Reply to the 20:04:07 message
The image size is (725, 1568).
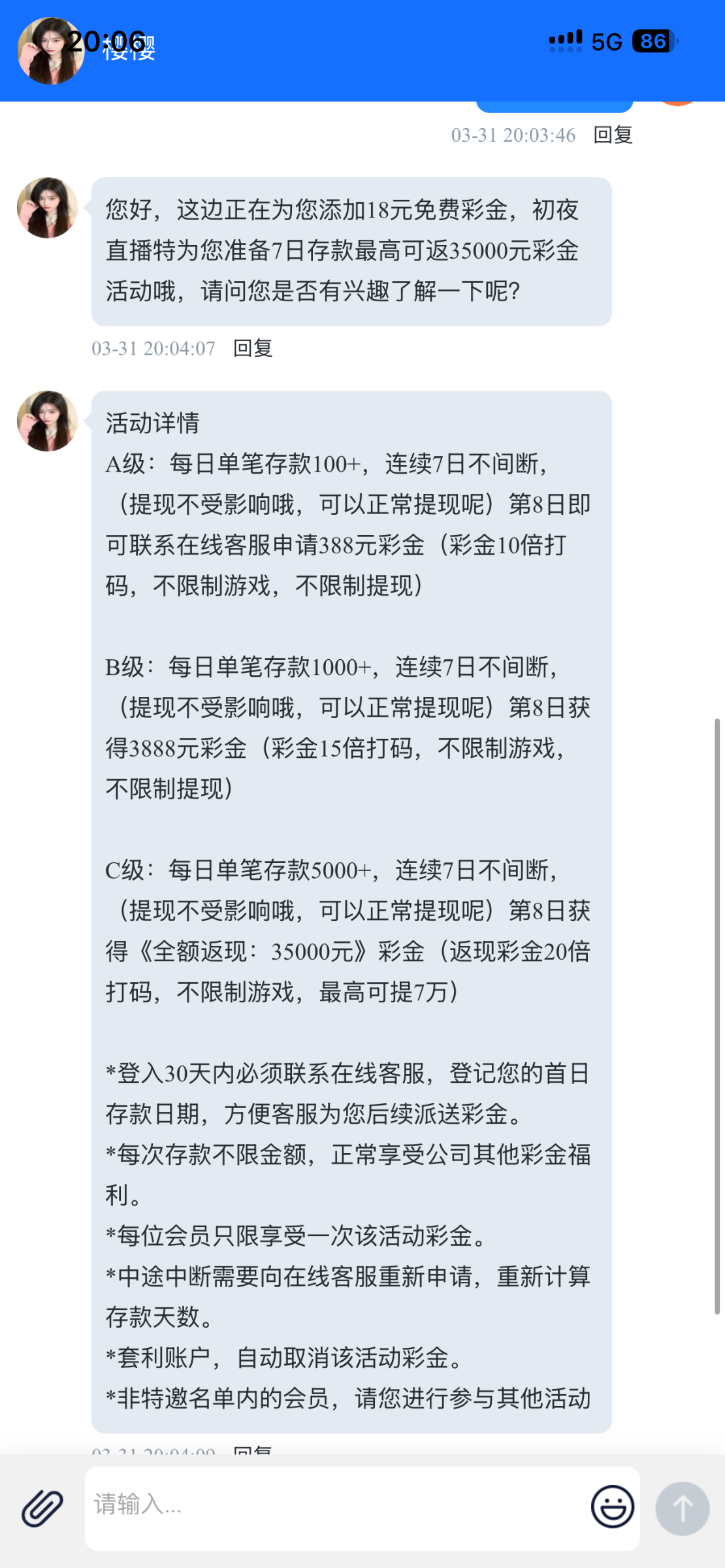[253, 348]
